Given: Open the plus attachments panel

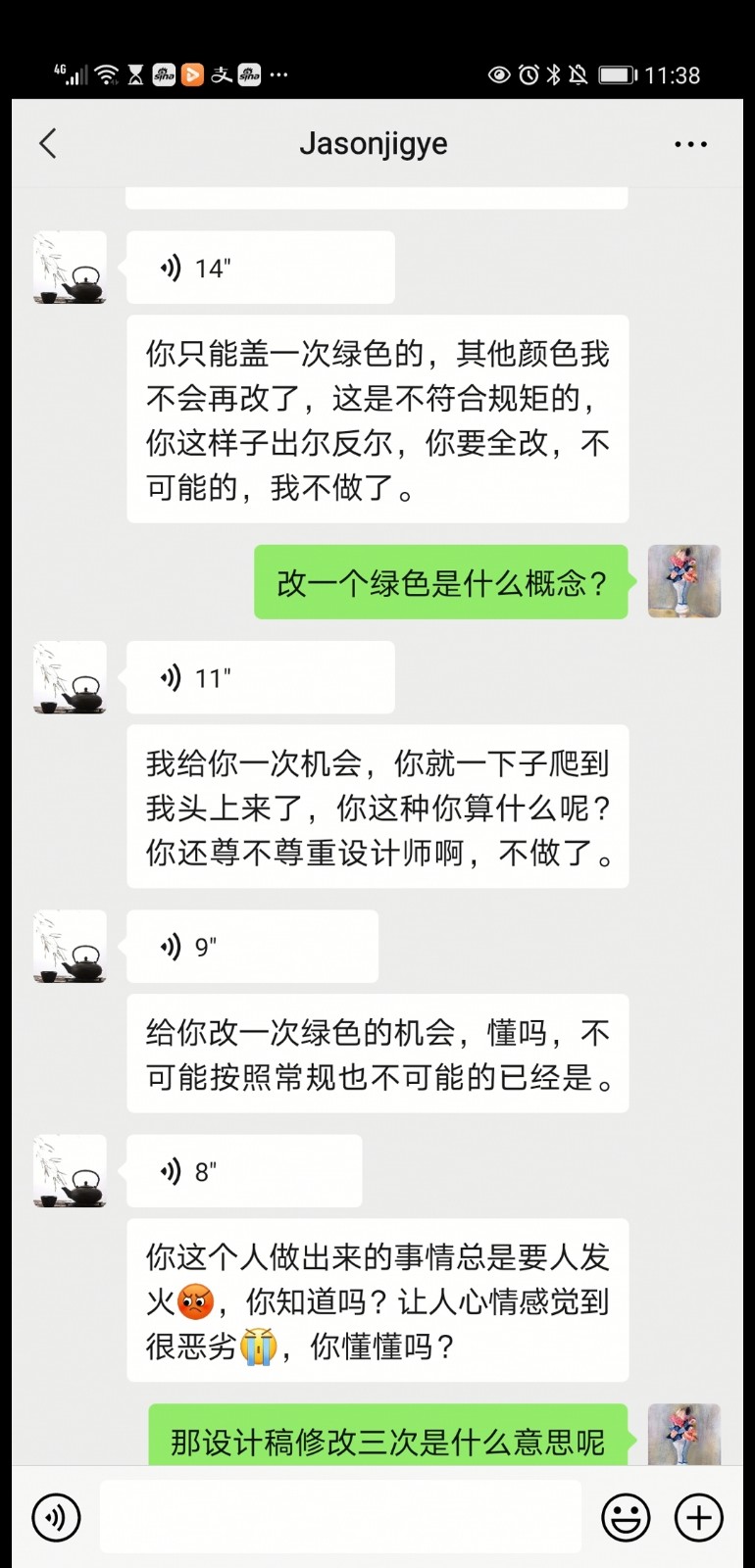Looking at the screenshot, I should pyautogui.click(x=698, y=1517).
